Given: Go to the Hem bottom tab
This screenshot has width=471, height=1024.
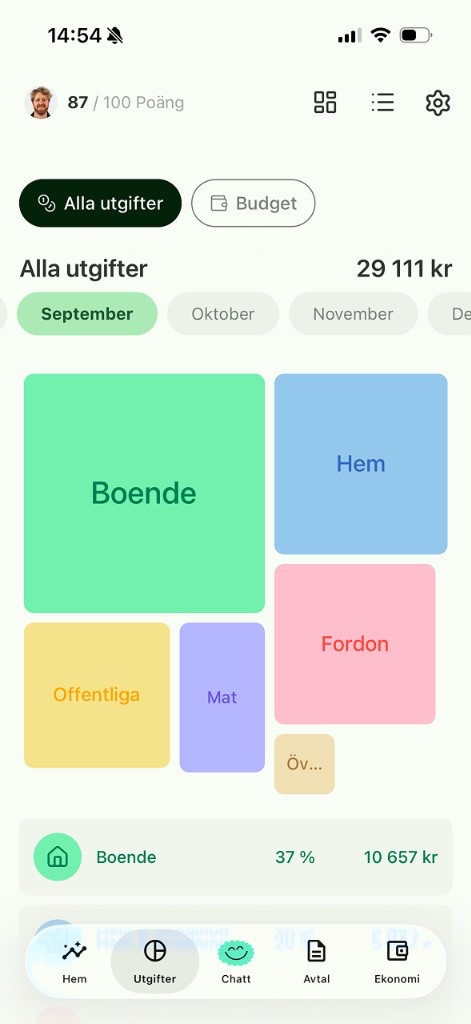Looking at the screenshot, I should click(x=74, y=962).
